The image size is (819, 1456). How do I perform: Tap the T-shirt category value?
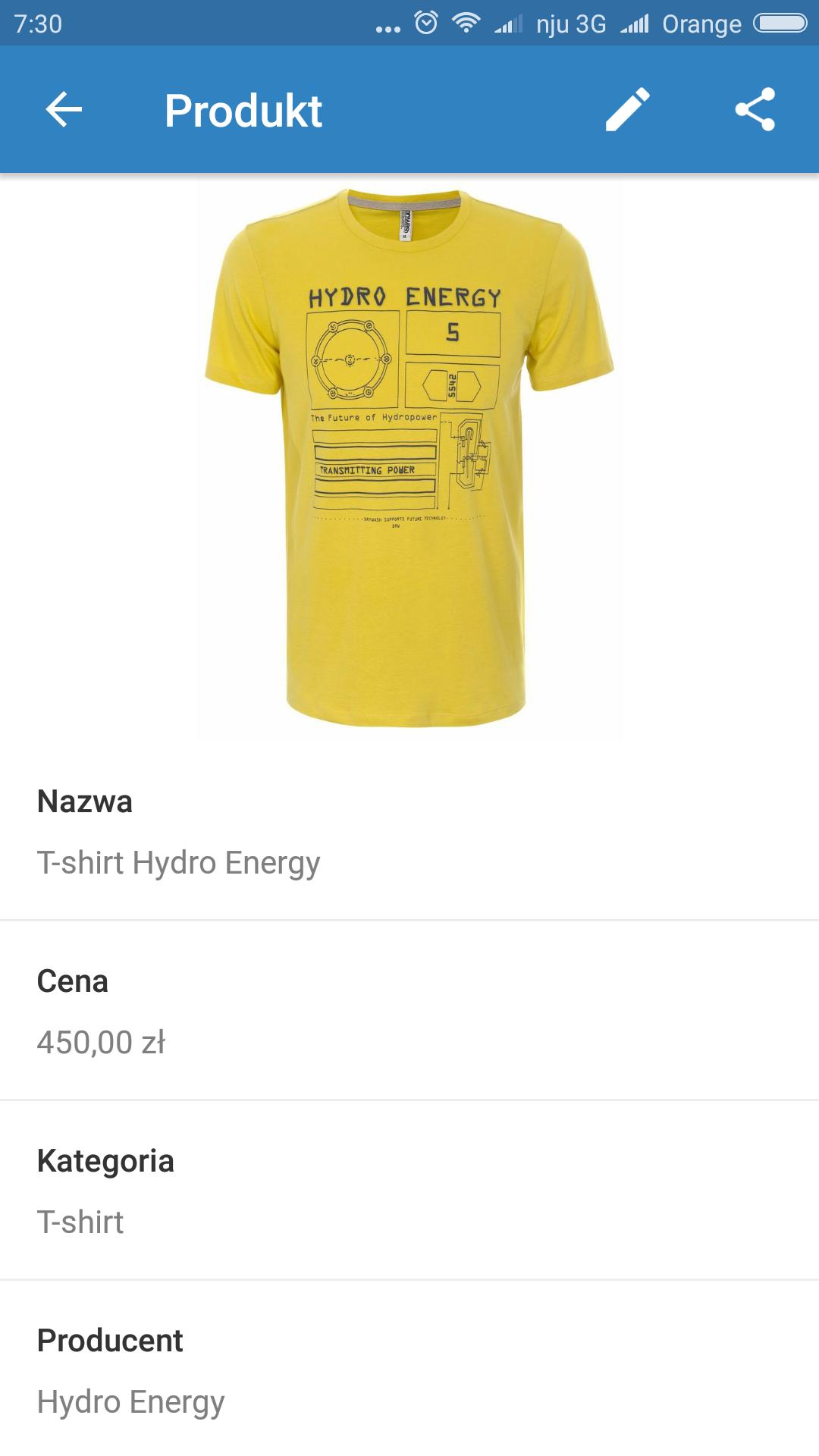pyautogui.click(x=80, y=1222)
